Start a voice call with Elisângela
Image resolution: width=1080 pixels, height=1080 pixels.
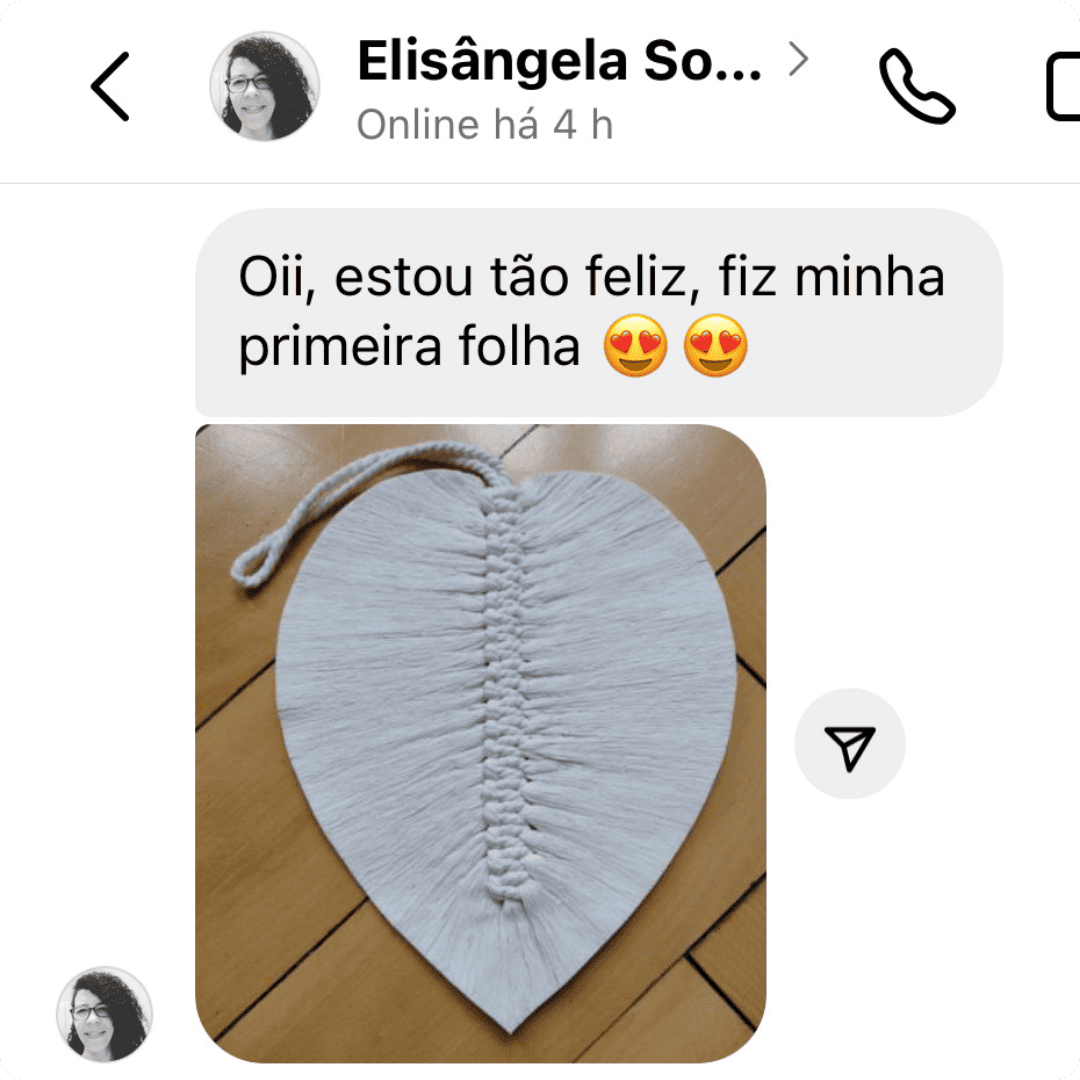916,88
